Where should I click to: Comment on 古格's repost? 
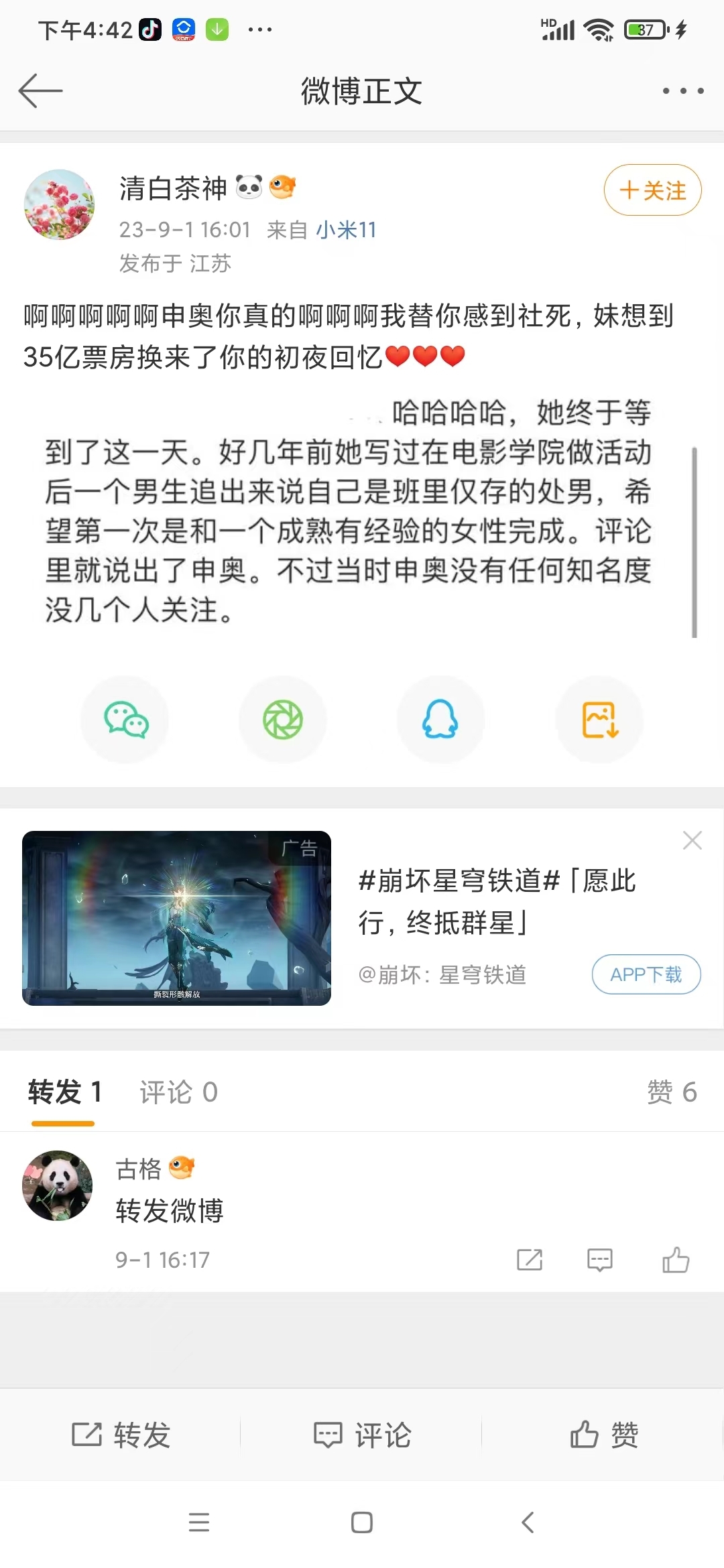(x=599, y=1260)
